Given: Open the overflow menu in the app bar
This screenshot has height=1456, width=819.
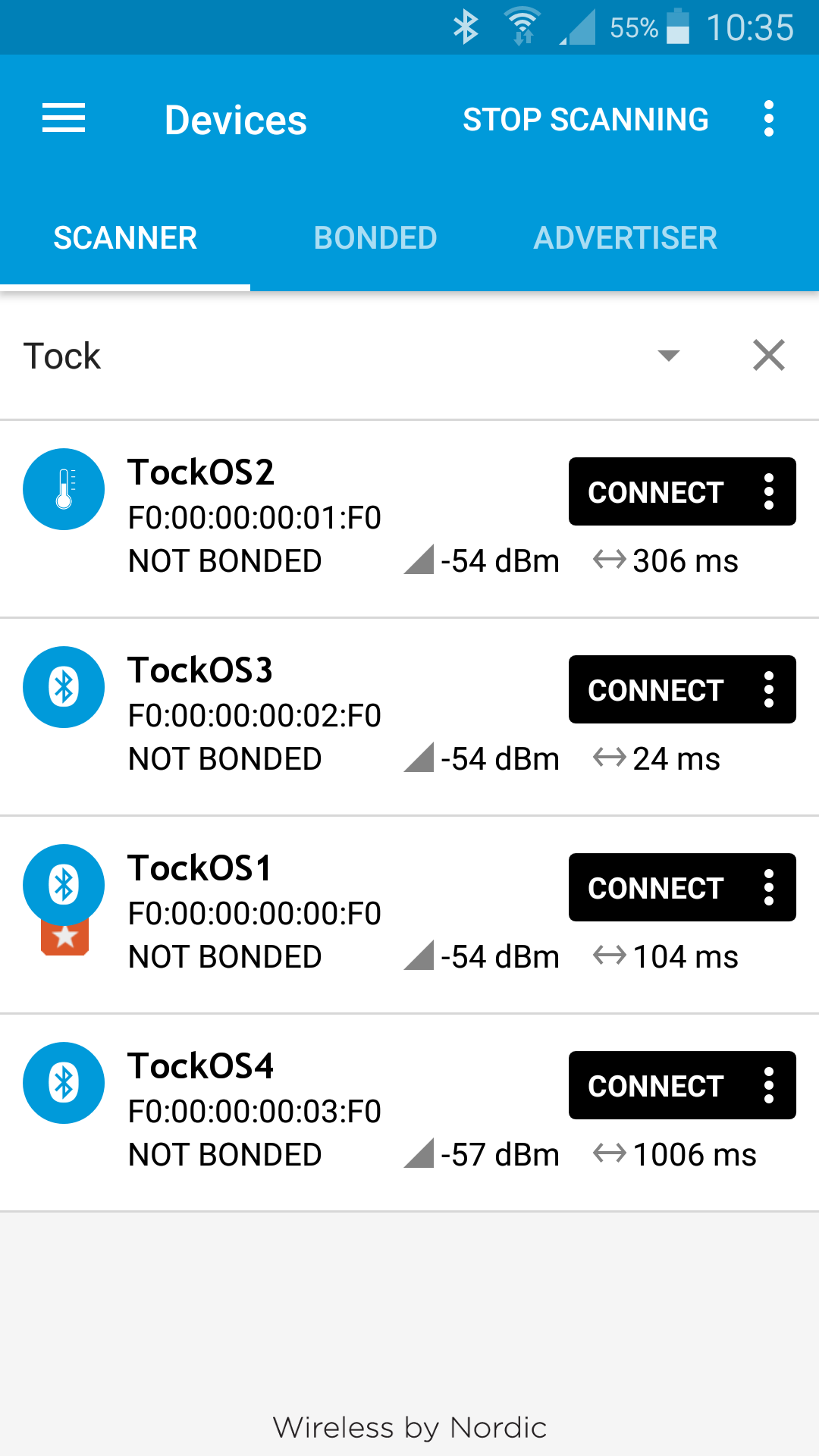Looking at the screenshot, I should (769, 118).
